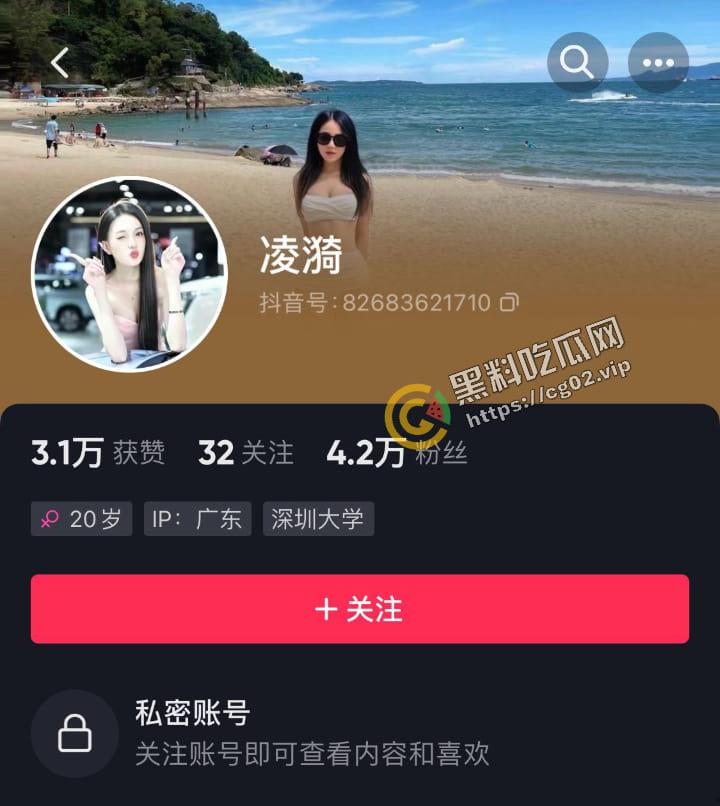
Task: Follow 凌漪 with the 关注 button
Action: [360, 609]
